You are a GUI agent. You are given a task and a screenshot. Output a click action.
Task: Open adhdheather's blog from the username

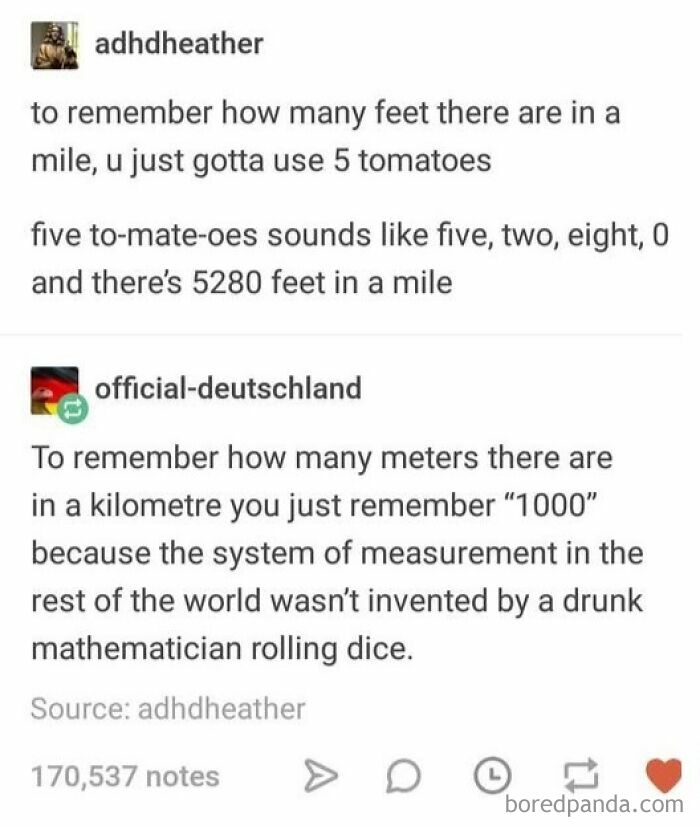[179, 44]
